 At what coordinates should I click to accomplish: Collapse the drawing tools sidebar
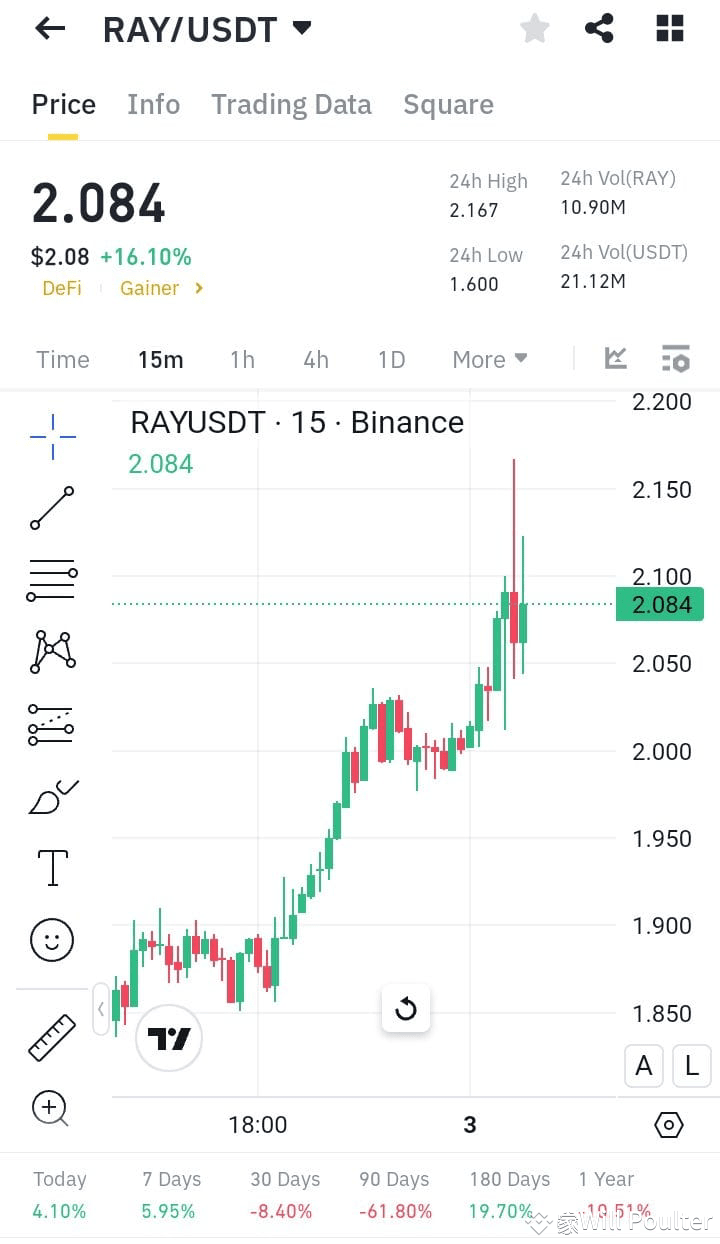[x=101, y=1009]
